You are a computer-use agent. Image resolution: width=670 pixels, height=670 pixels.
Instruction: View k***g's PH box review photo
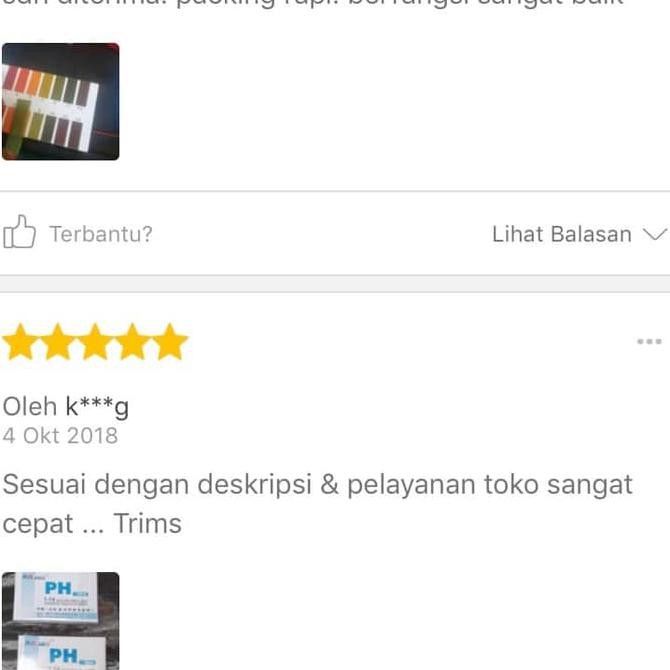pyautogui.click(x=60, y=620)
